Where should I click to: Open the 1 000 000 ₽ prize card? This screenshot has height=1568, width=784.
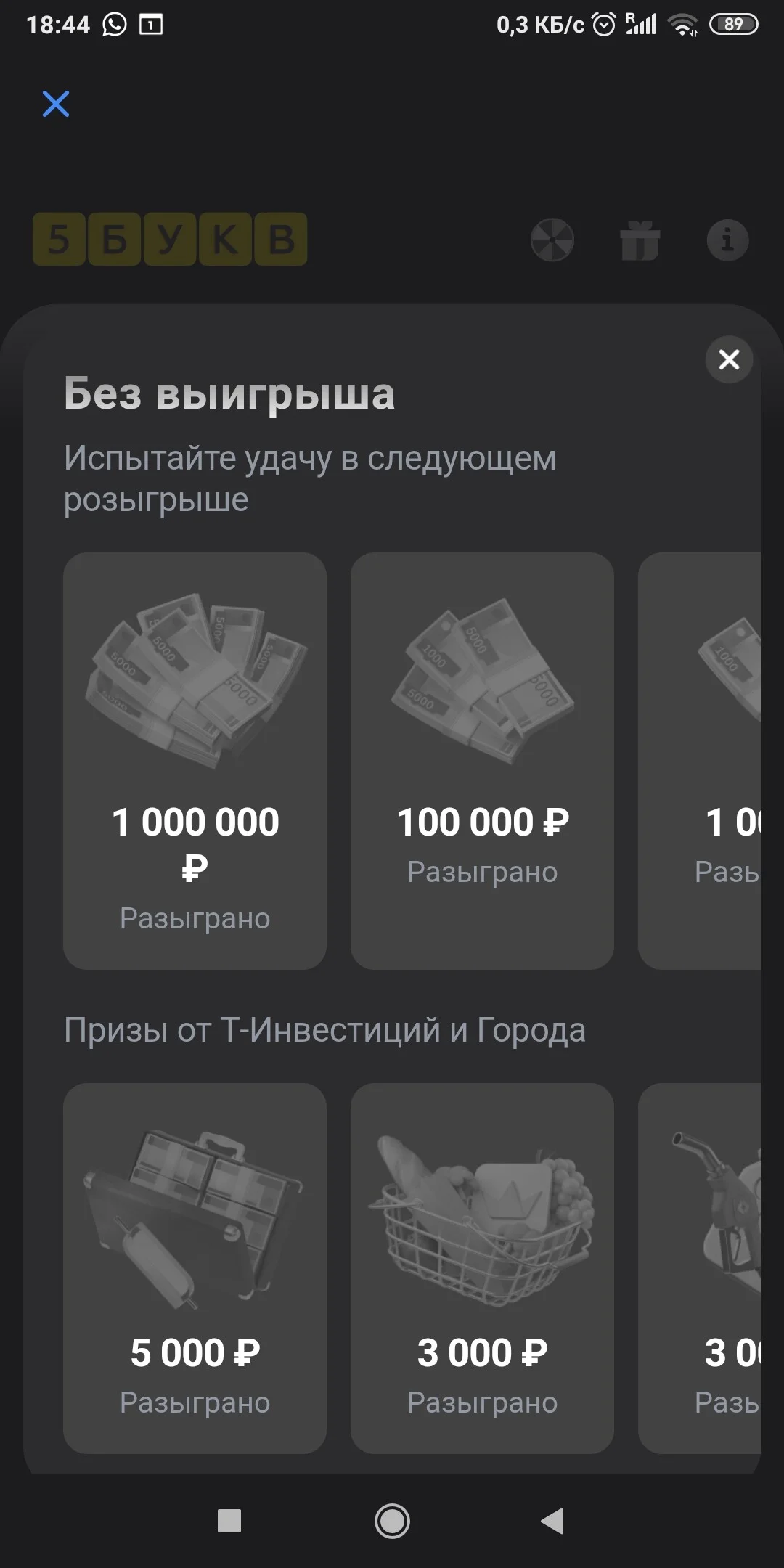195,761
